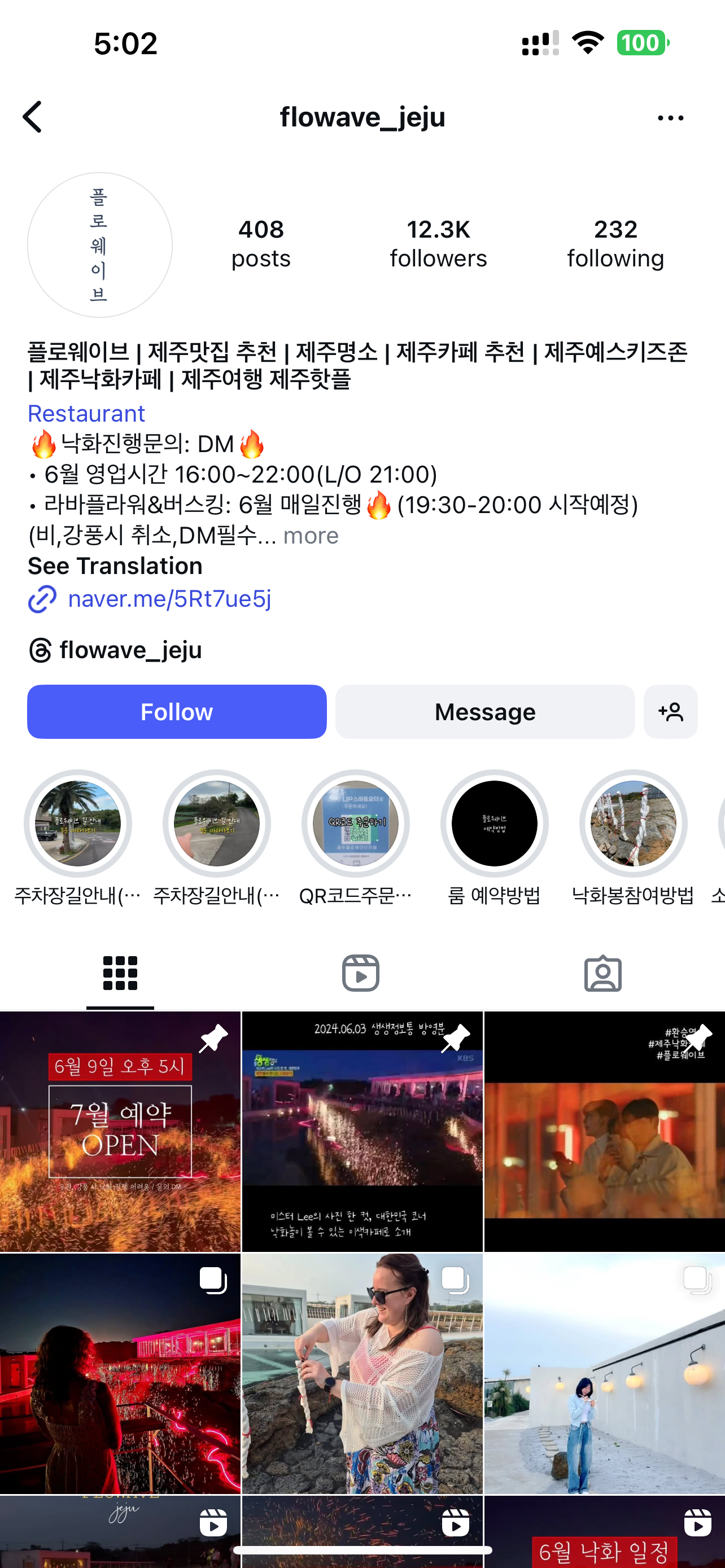This screenshot has height=1568, width=725.
Task: Show suggested accounts with add-person button
Action: point(670,712)
